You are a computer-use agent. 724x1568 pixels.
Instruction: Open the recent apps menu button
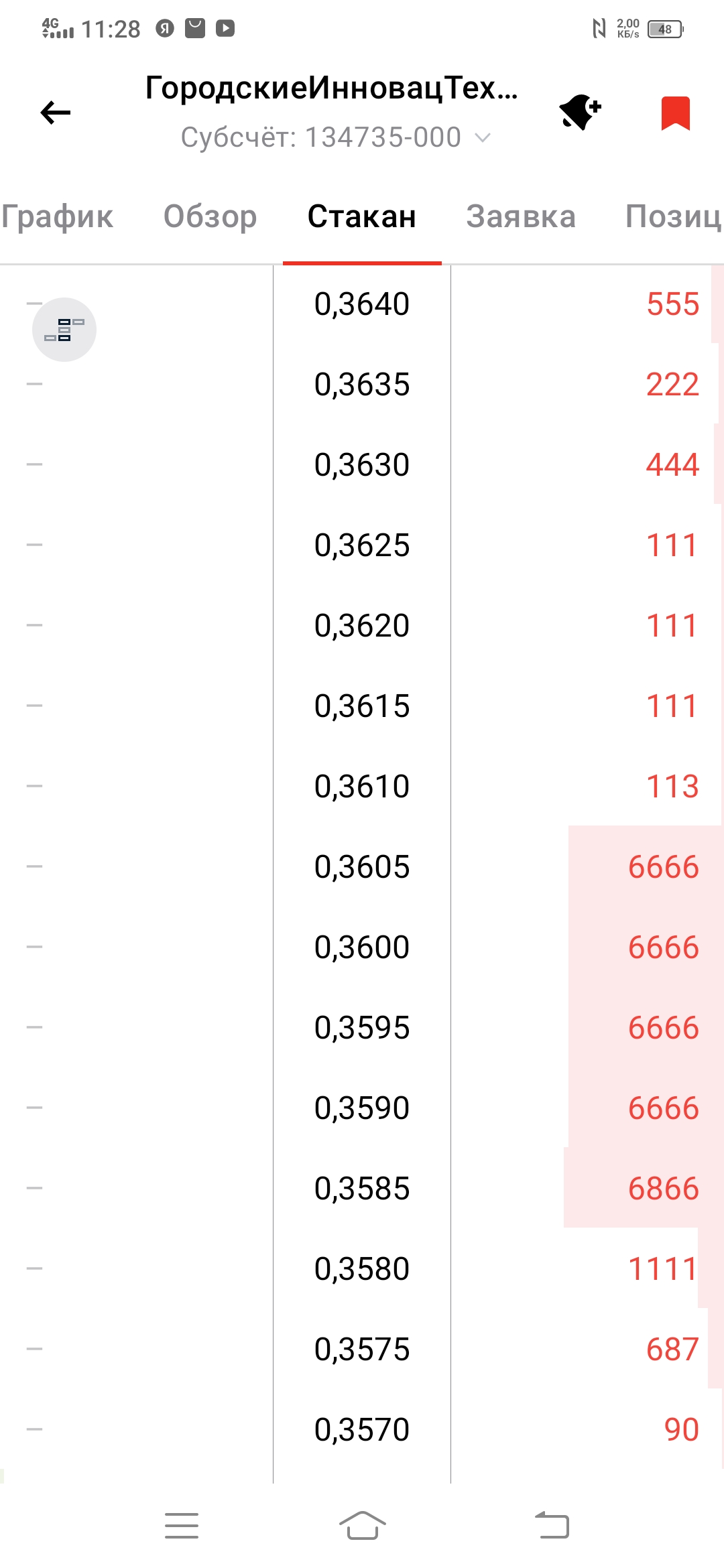coord(182,1526)
